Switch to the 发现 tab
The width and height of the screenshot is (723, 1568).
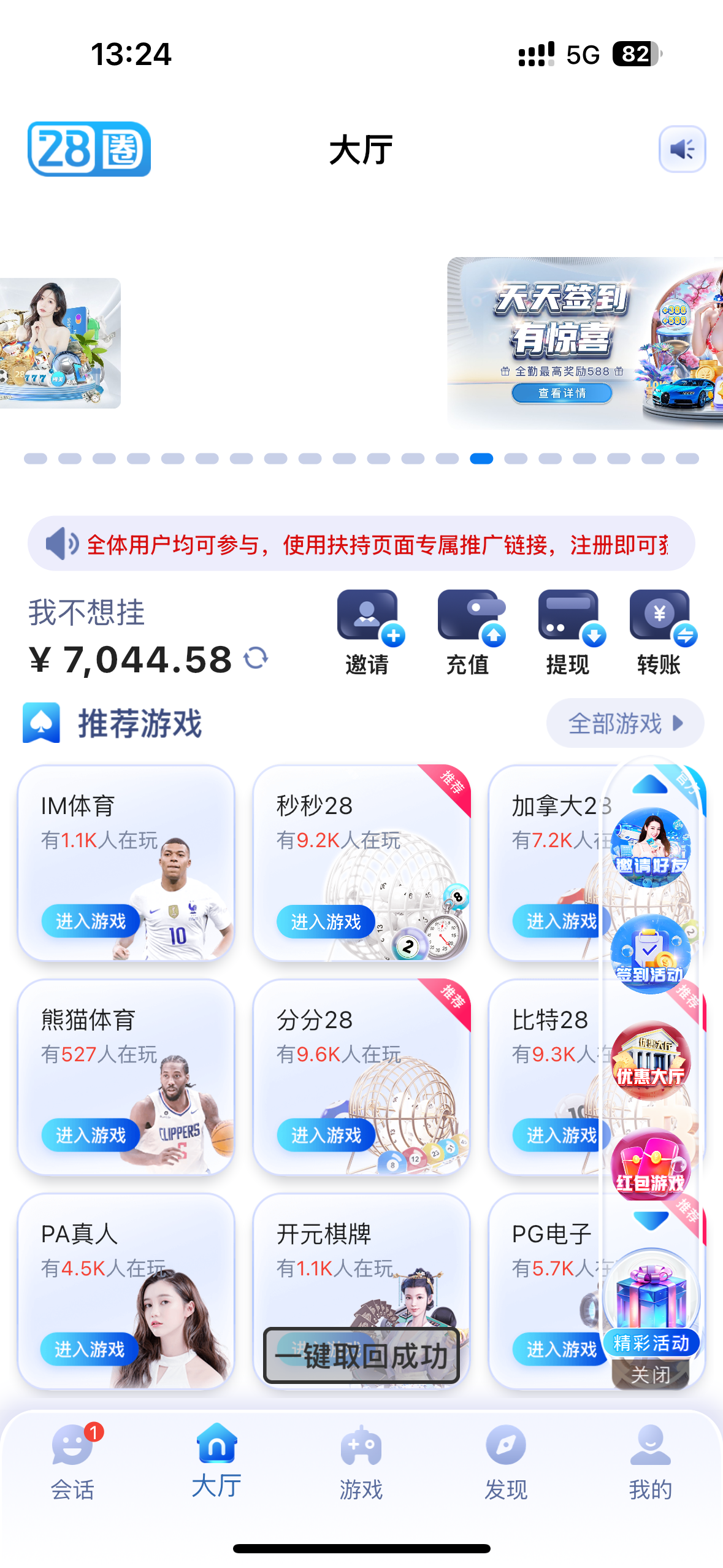click(506, 1462)
